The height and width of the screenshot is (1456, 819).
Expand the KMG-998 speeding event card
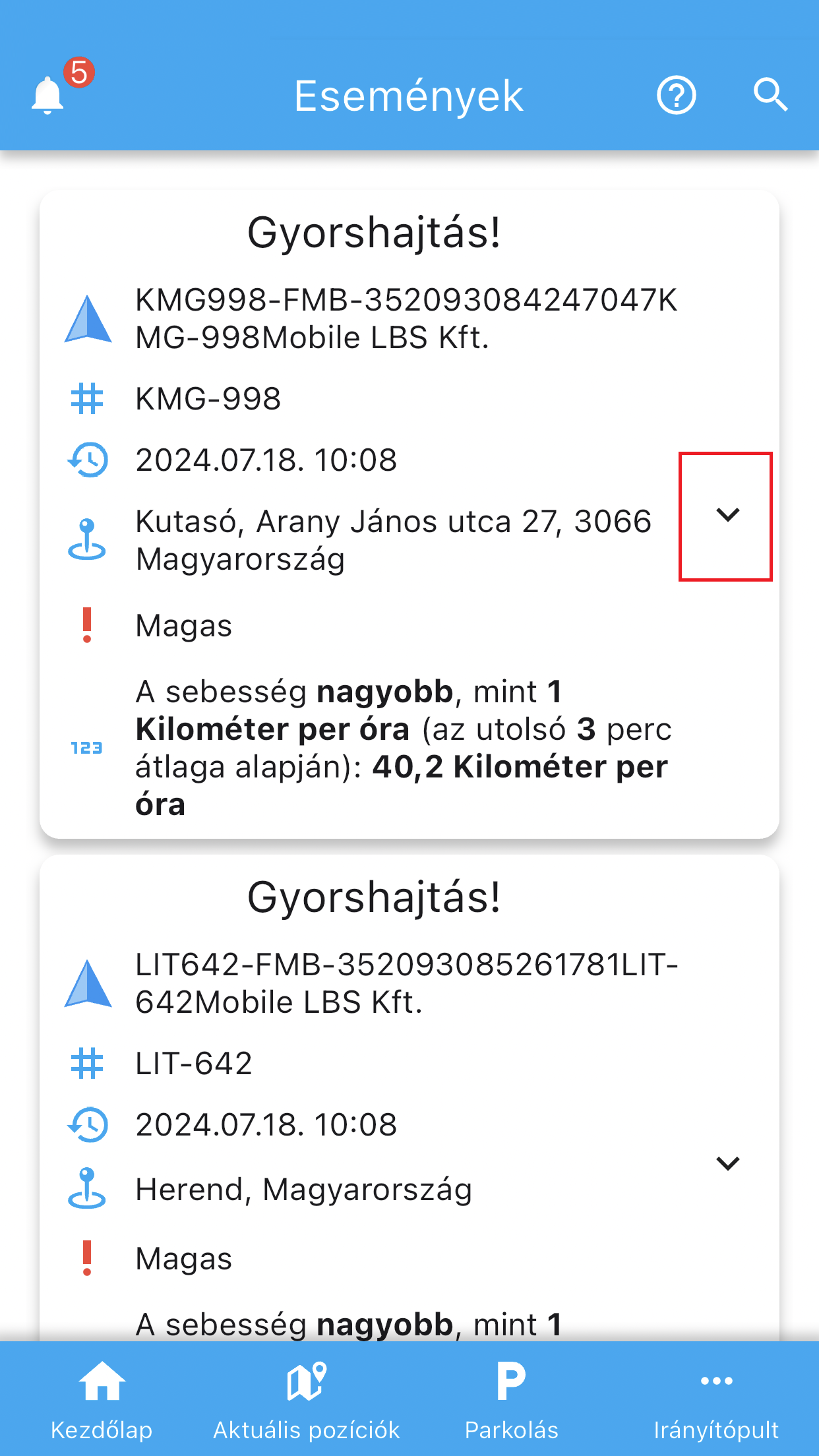(727, 515)
